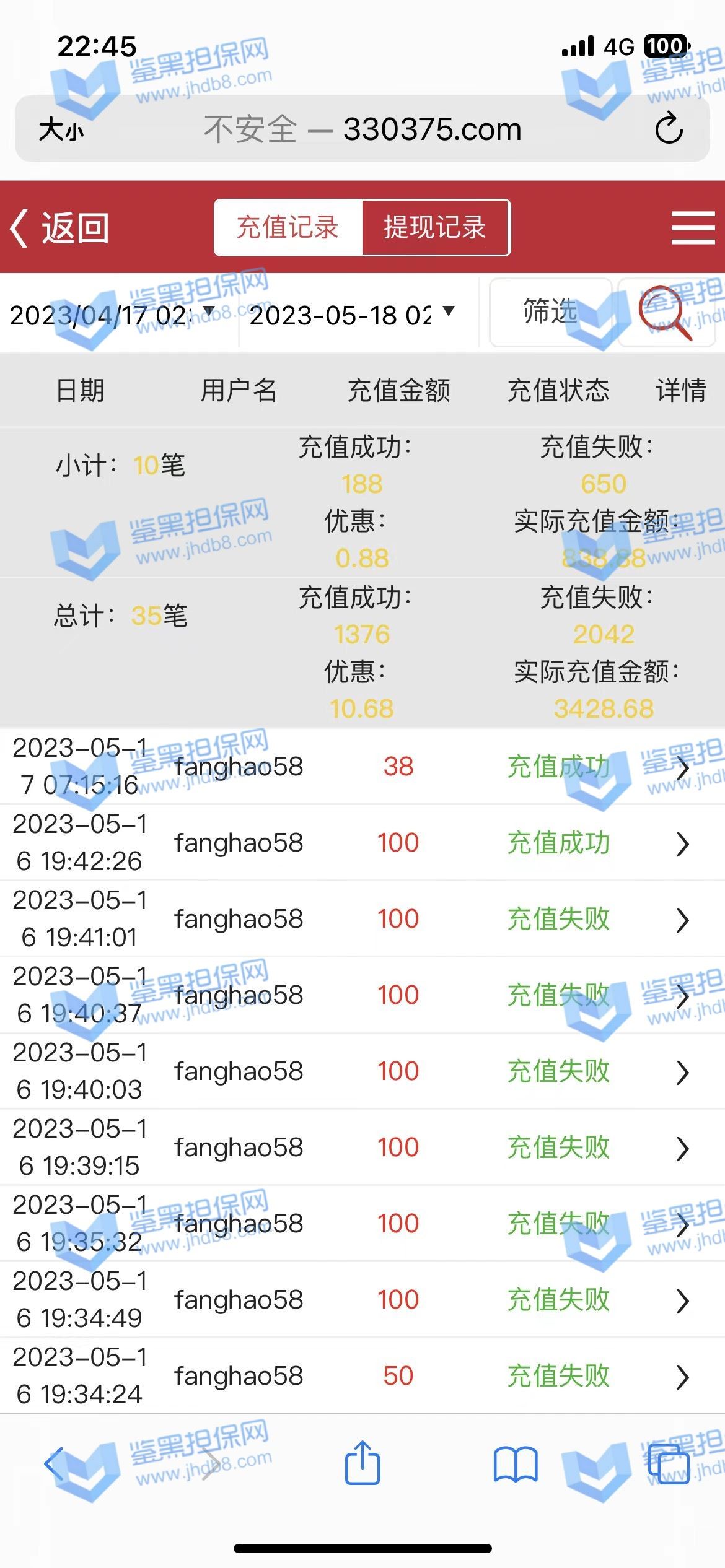
Task: Open the hamburger menu
Action: pyautogui.click(x=693, y=228)
